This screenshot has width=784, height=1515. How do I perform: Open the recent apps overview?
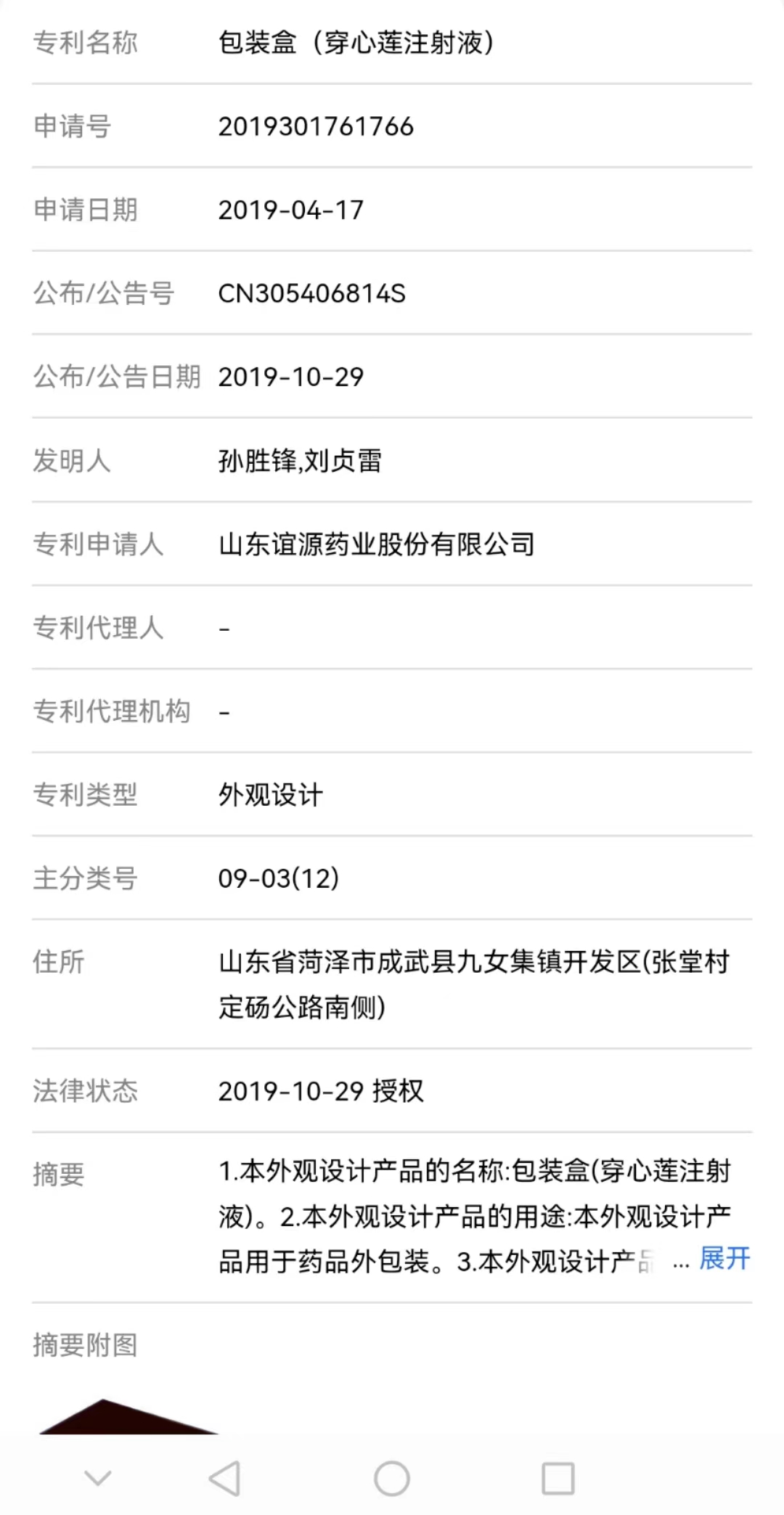(558, 1477)
